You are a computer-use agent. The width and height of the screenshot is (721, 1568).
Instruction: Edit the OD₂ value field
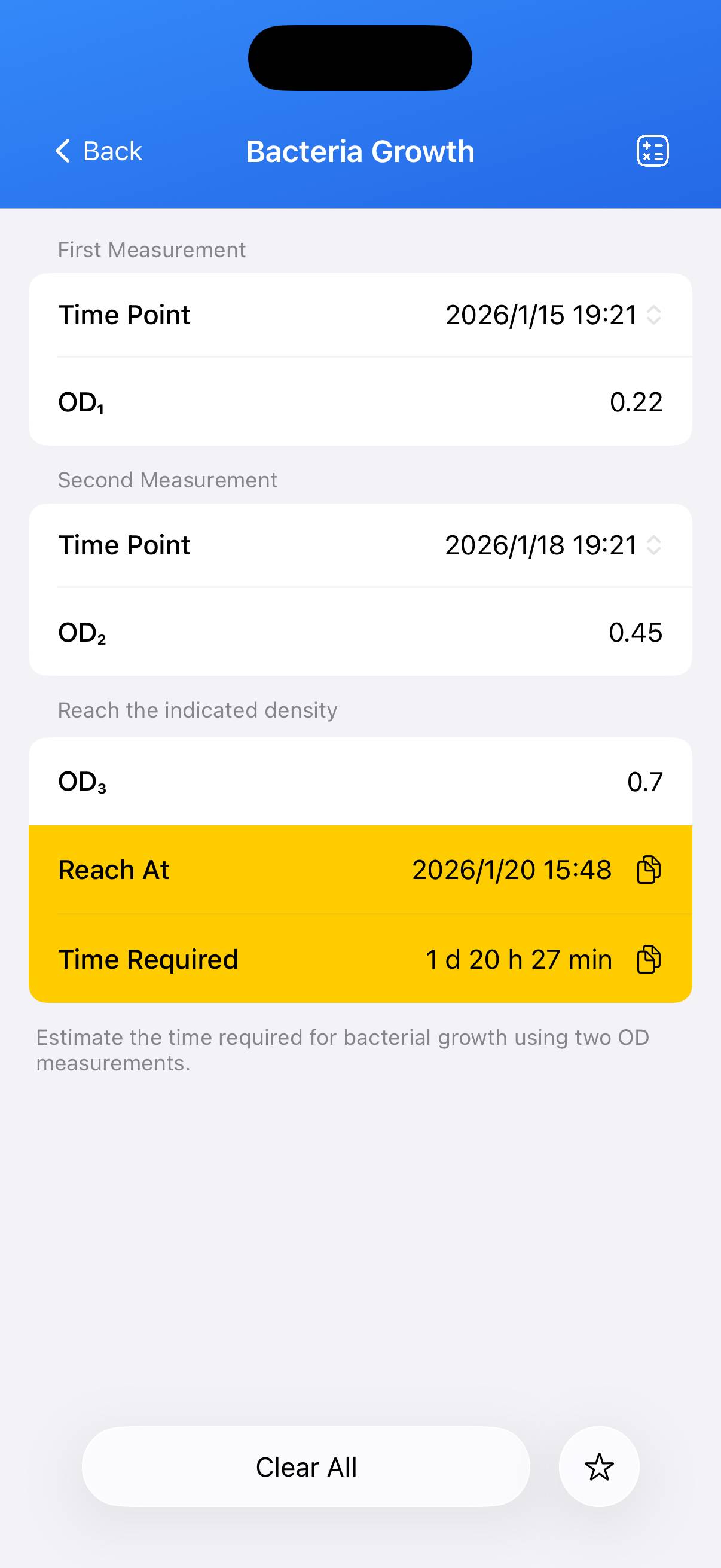tap(634, 633)
